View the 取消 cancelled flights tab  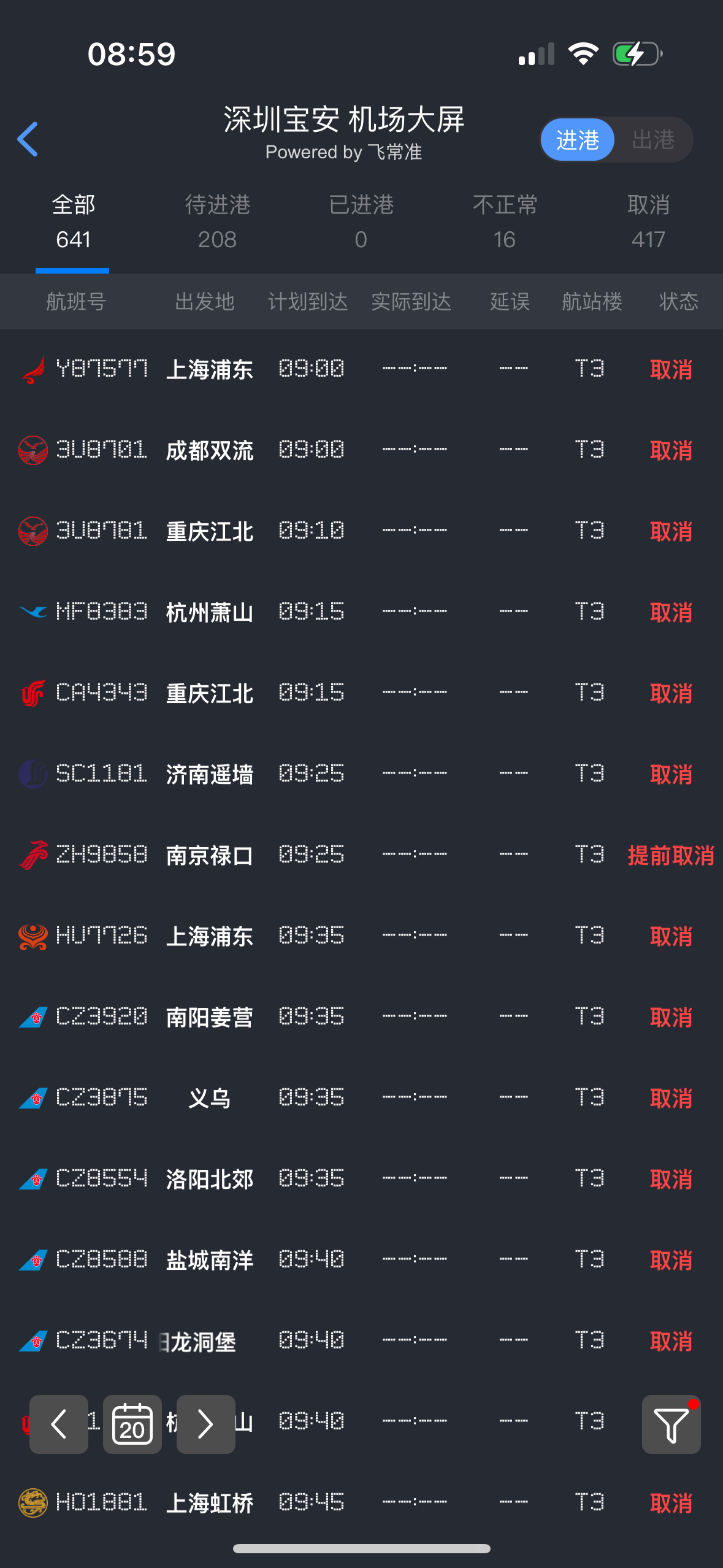pos(648,222)
